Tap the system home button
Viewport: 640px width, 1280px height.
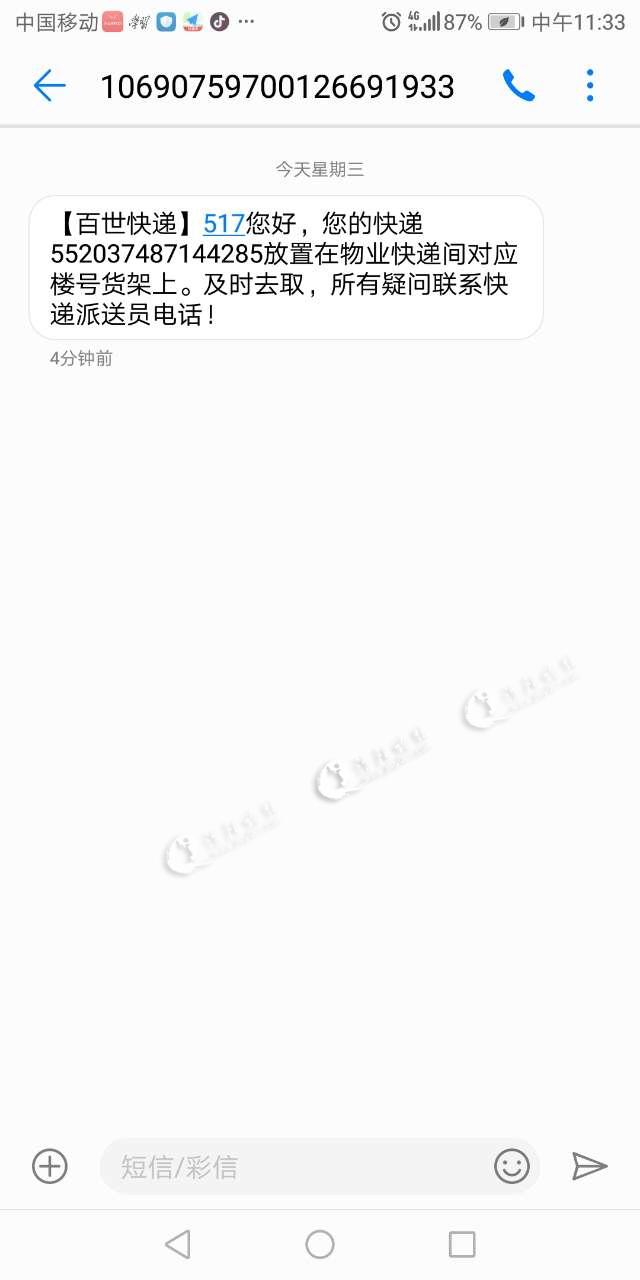pos(320,1244)
